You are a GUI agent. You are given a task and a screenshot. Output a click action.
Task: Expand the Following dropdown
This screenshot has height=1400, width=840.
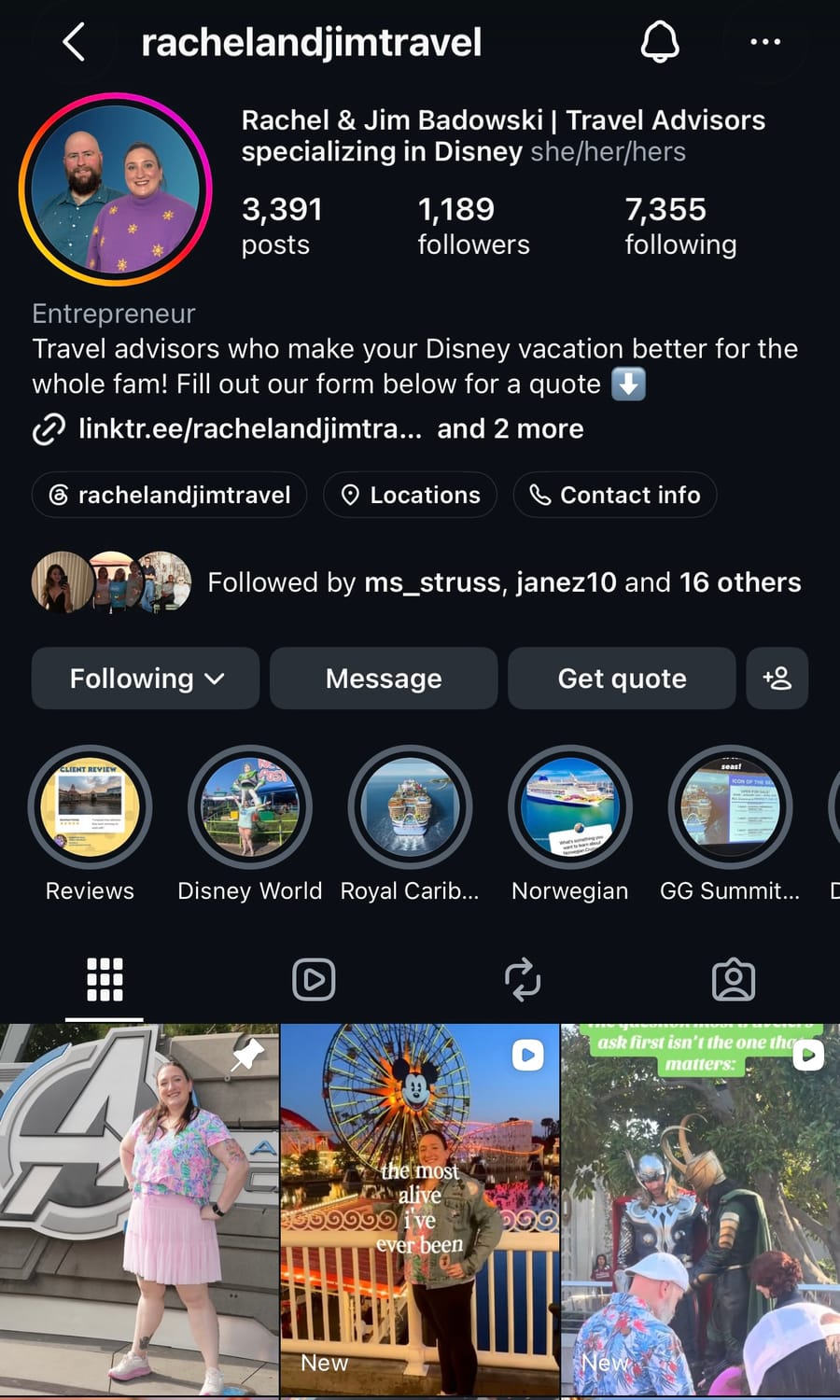(146, 679)
